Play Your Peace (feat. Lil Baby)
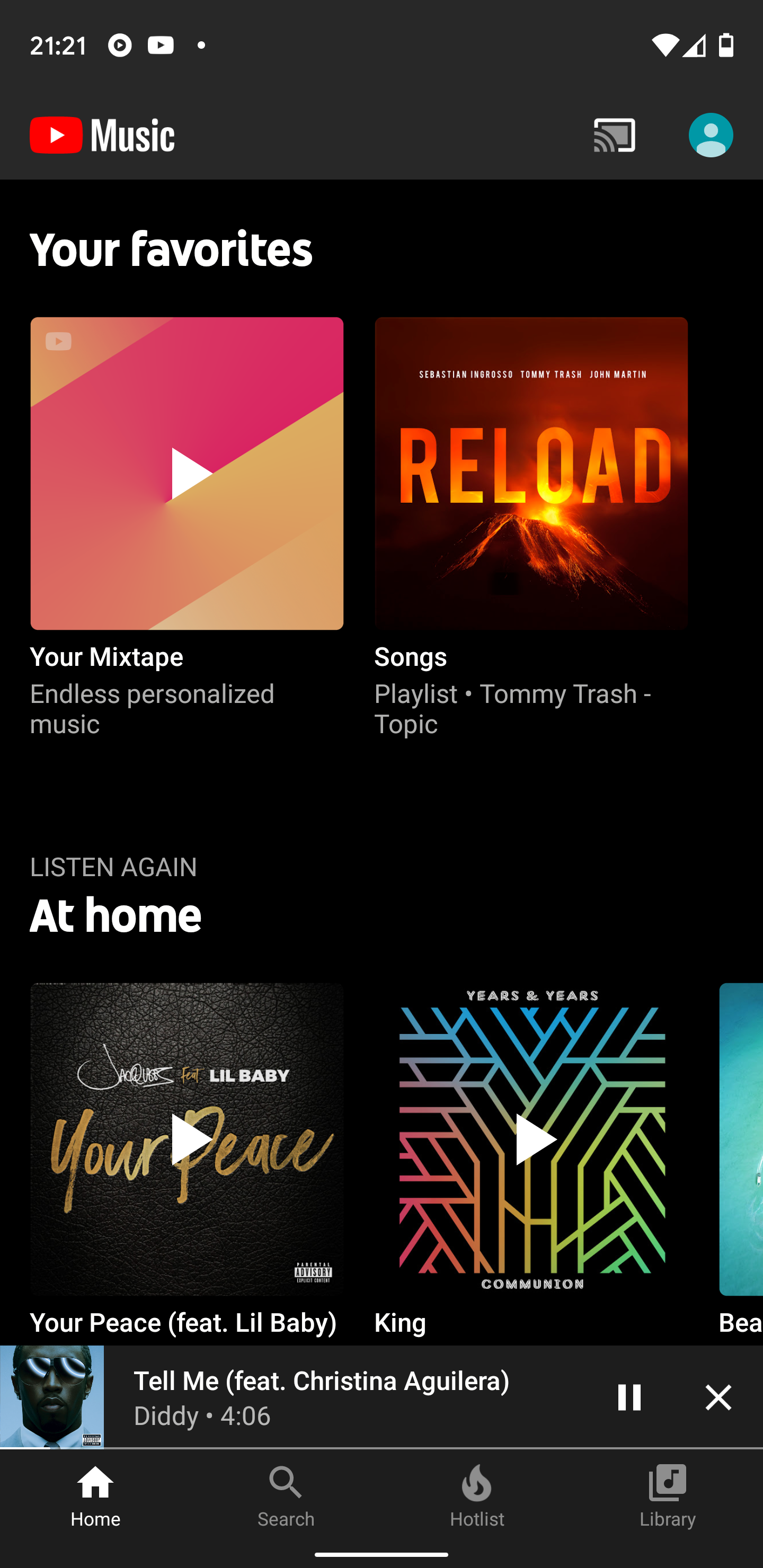763x1568 pixels. 187,1140
